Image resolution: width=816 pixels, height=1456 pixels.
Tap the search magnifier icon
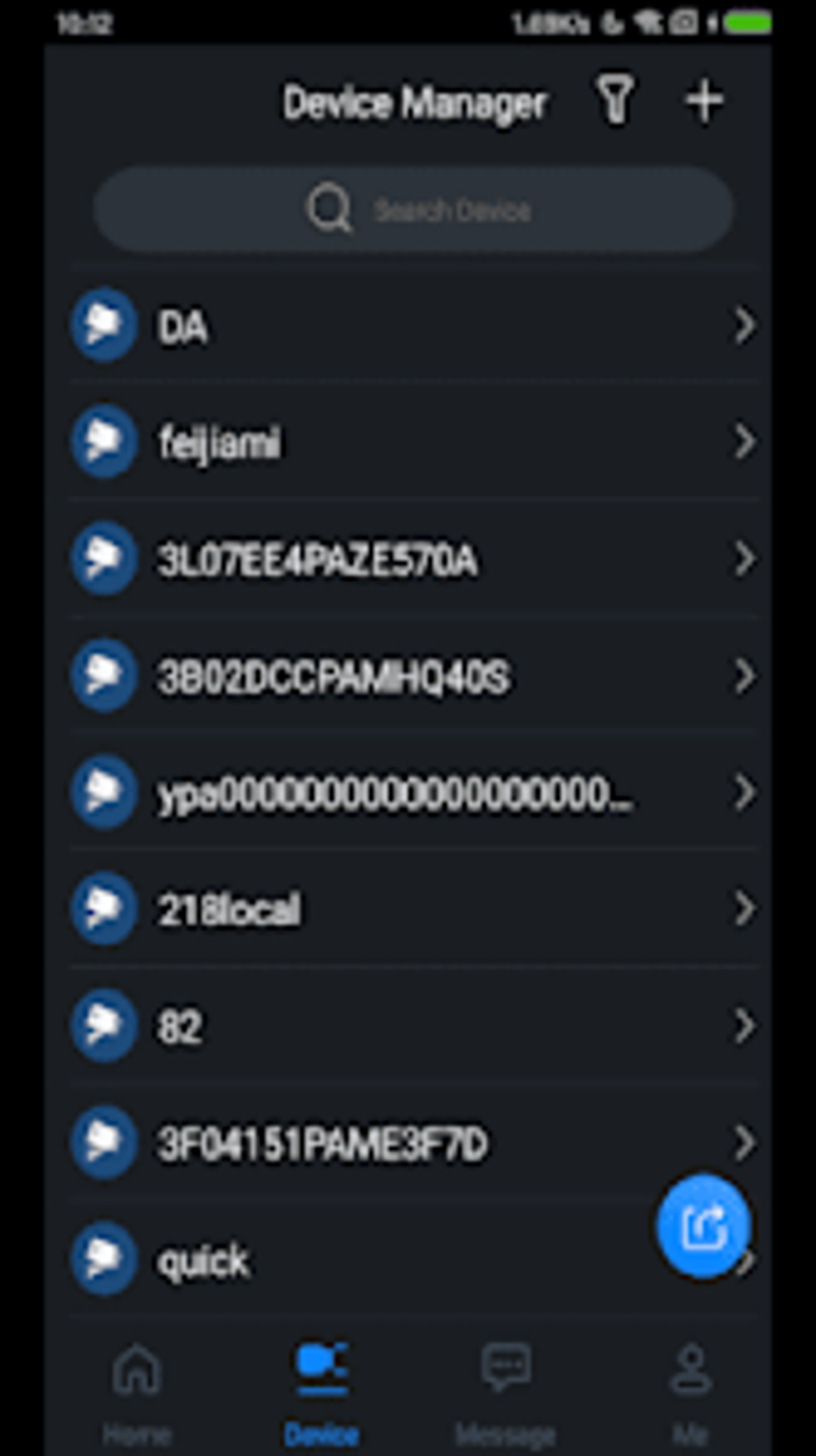click(x=330, y=208)
